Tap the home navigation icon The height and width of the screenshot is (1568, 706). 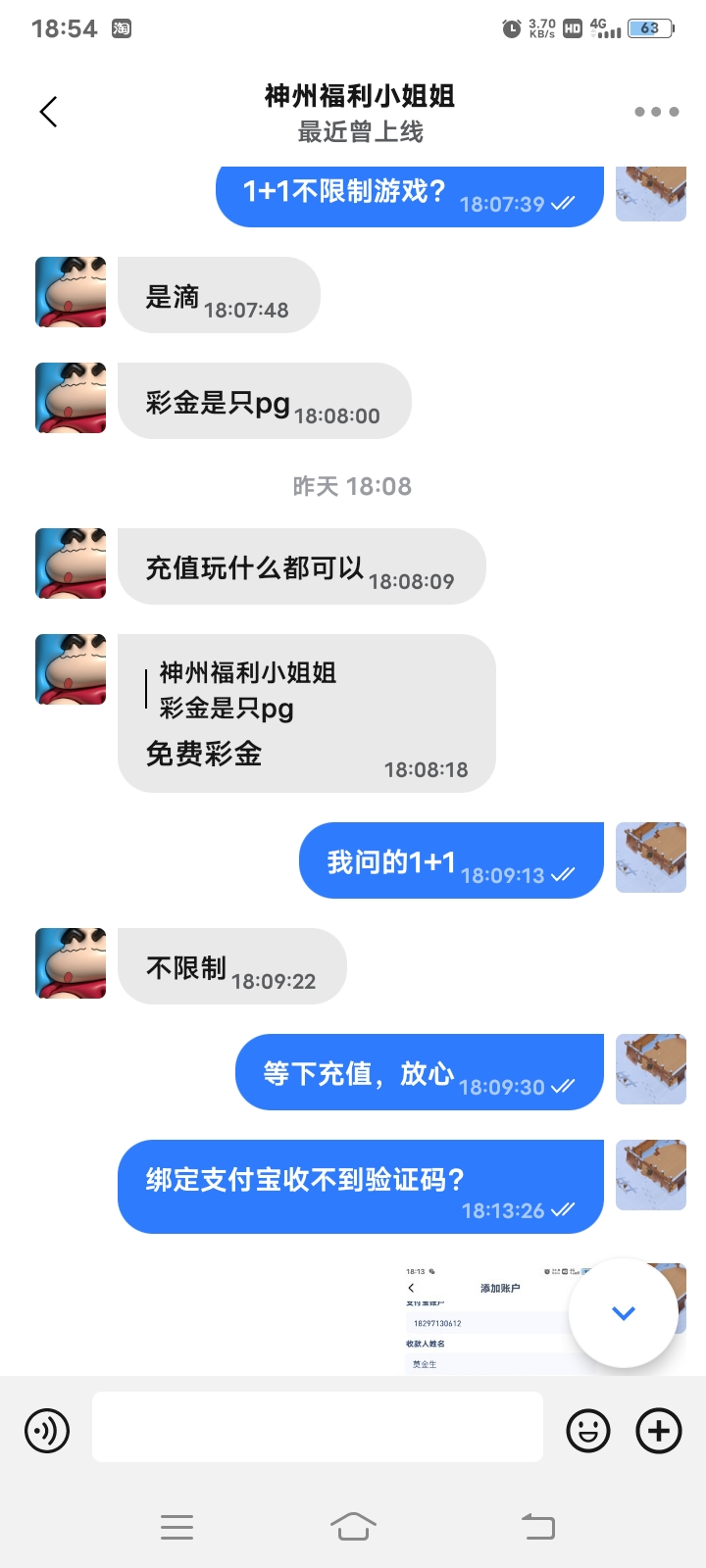(x=355, y=1525)
